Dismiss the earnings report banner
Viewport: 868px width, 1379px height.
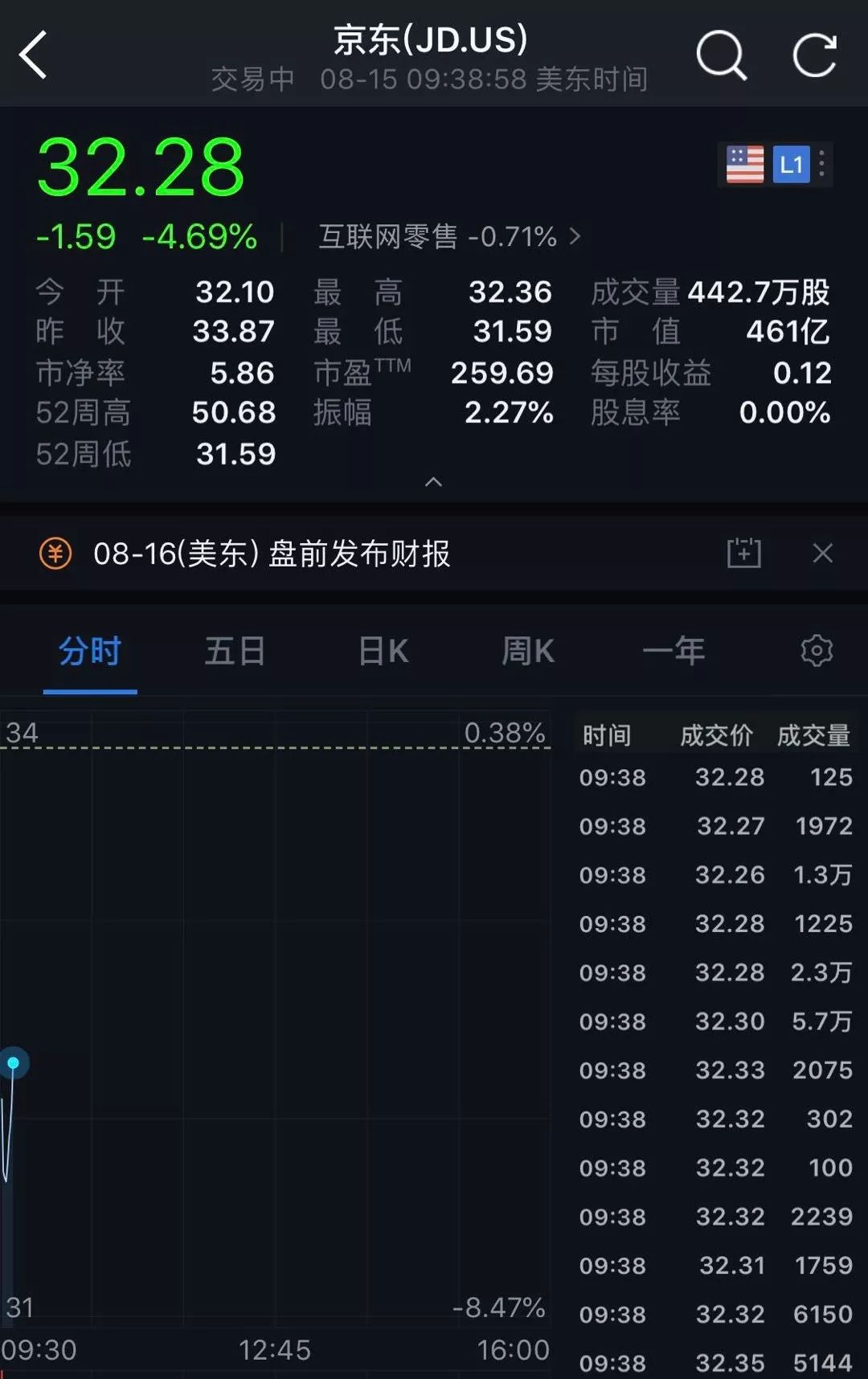coord(822,553)
